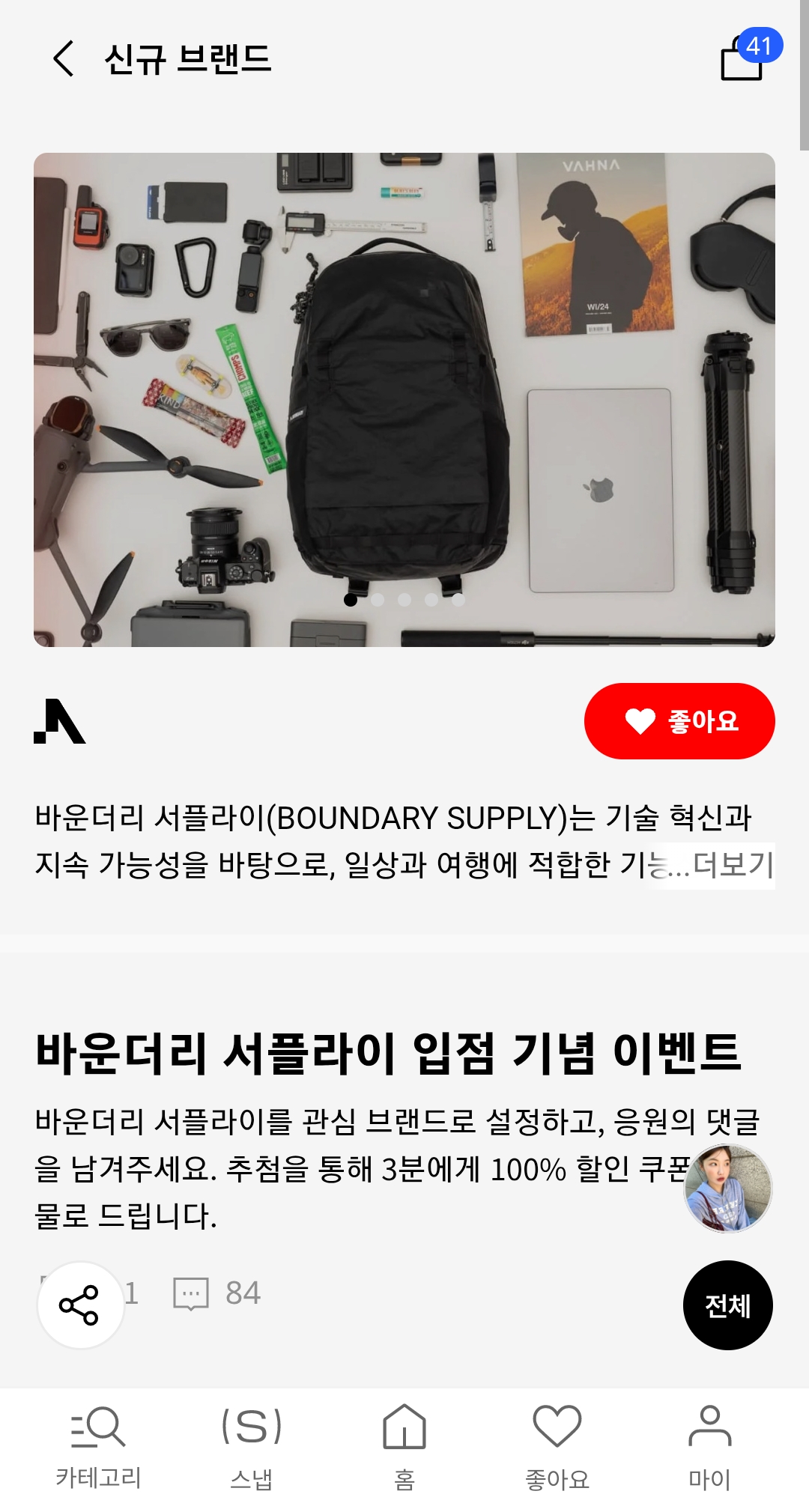
Task: Open the 좋아요 tab in bottom navigation
Action: coord(557,1448)
